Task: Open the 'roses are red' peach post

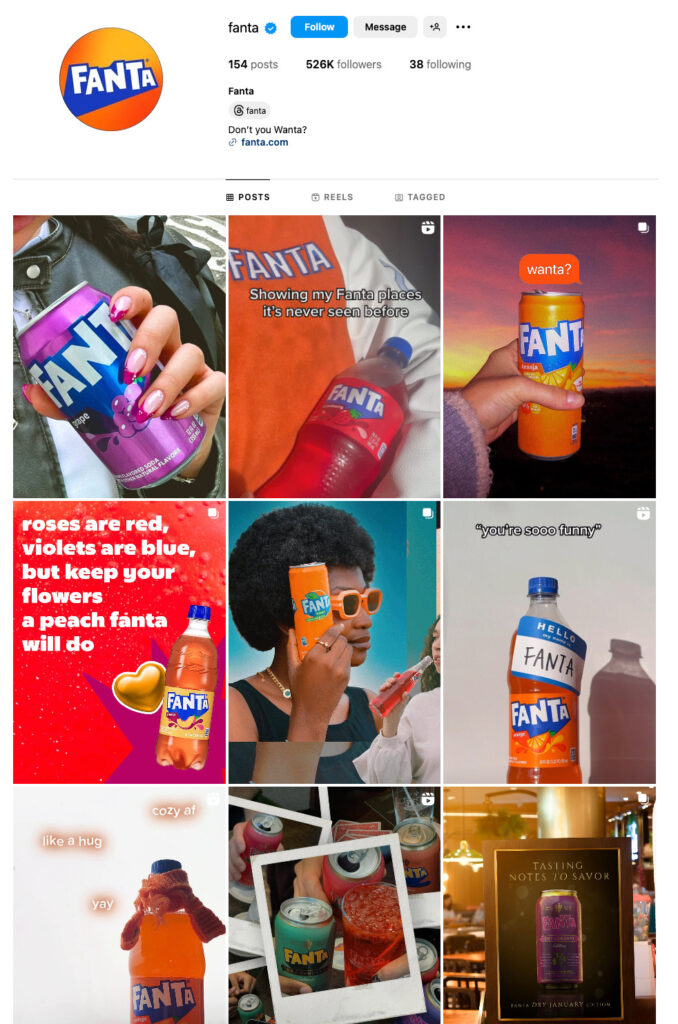Action: 119,642
